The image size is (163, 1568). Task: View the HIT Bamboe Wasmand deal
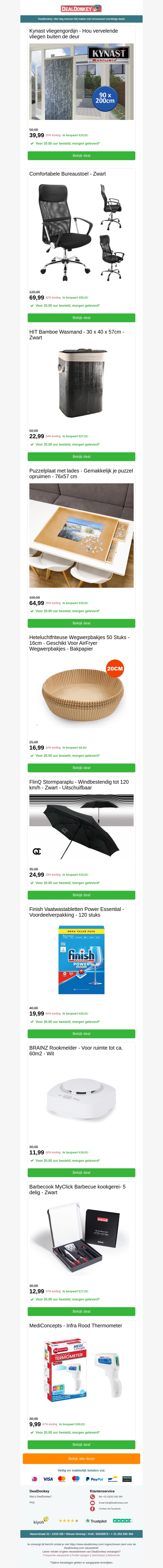point(81,457)
